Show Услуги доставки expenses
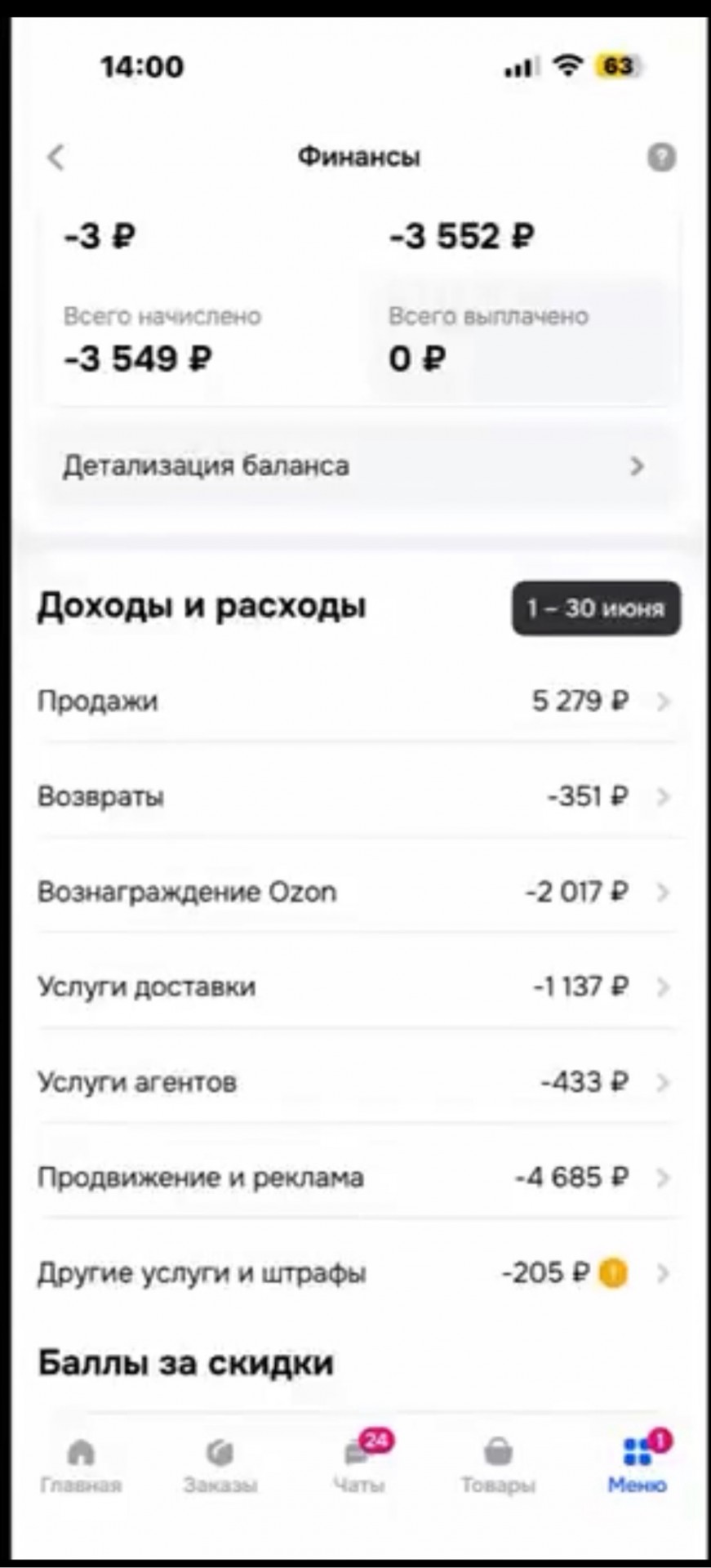711x1568 pixels. (358, 987)
